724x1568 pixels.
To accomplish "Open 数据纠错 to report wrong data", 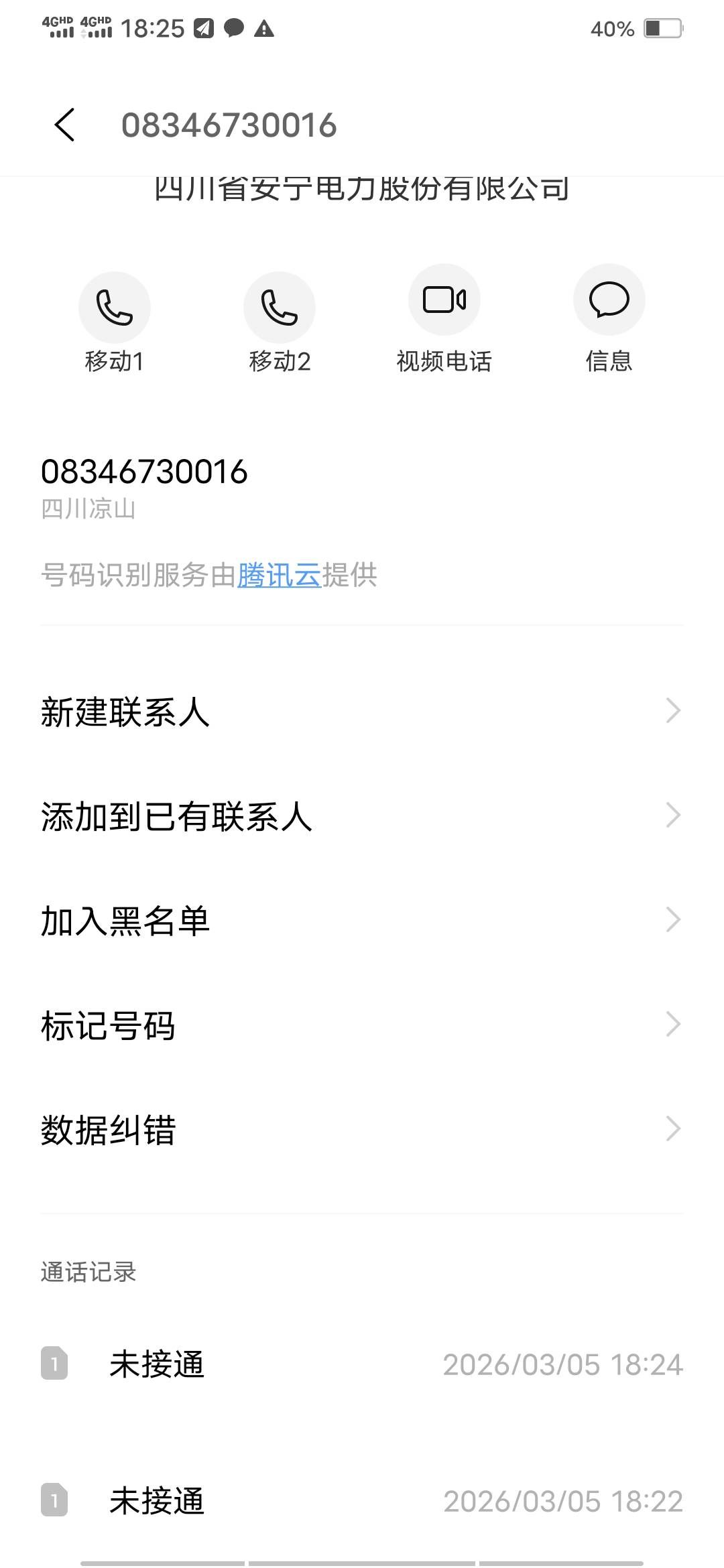I will pos(362,1130).
